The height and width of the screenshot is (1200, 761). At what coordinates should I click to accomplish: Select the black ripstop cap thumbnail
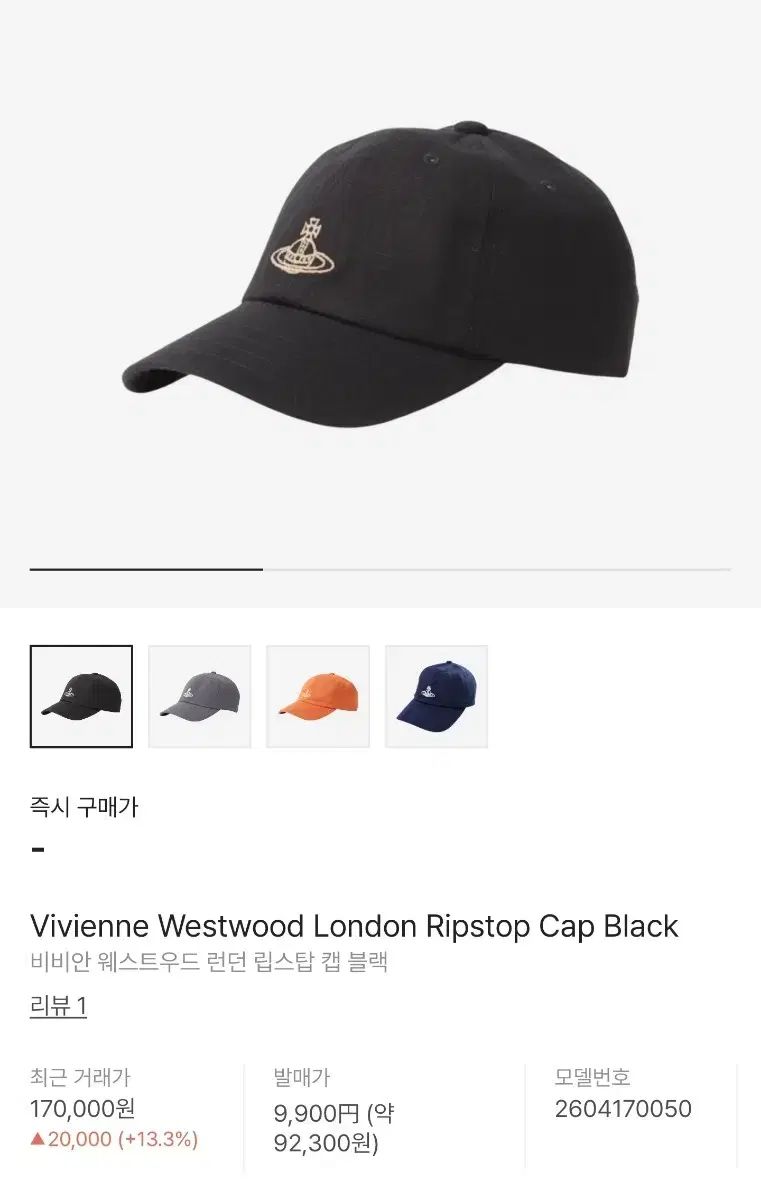[x=83, y=697]
